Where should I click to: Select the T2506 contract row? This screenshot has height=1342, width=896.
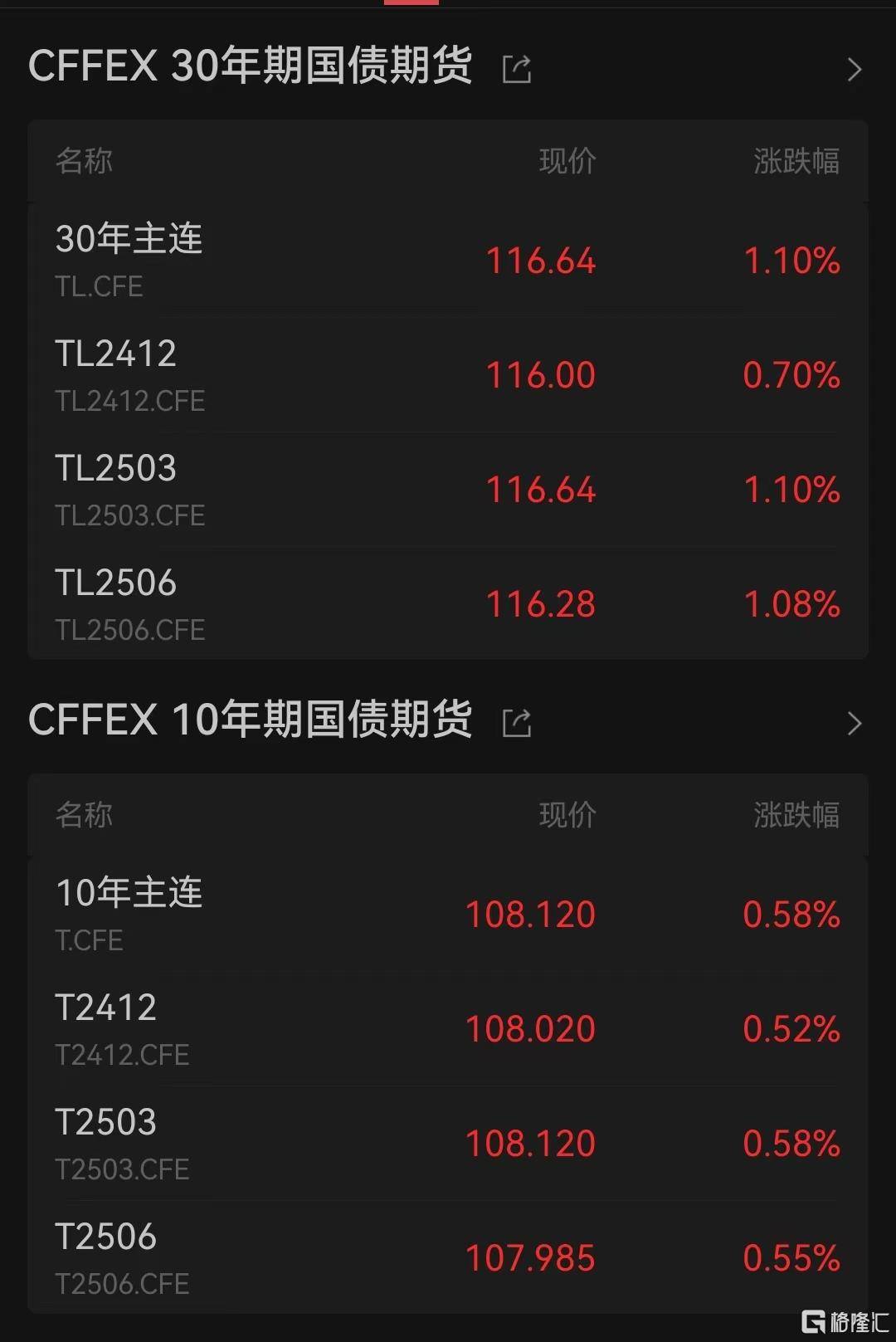point(448,1258)
